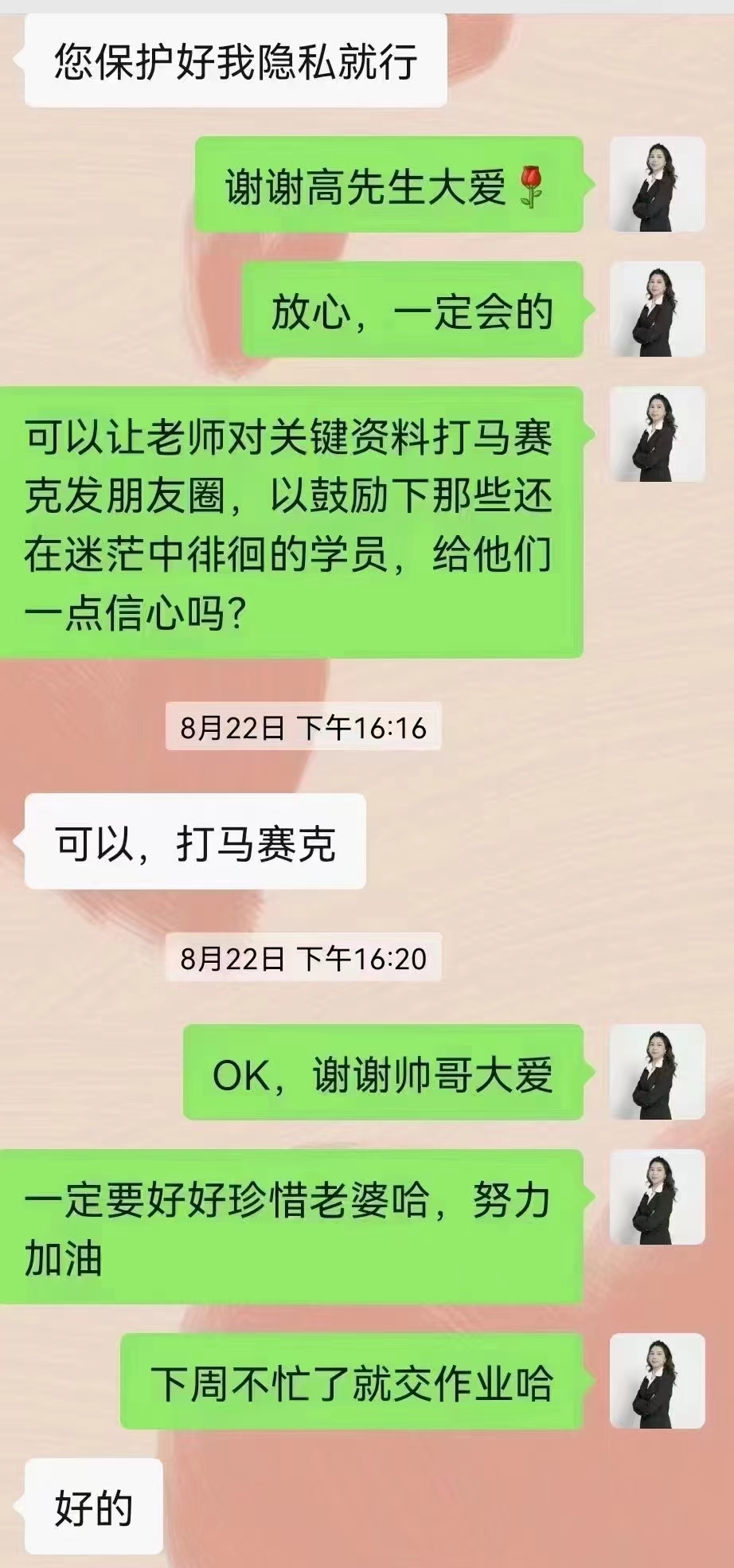The height and width of the screenshot is (1568, 734).
Task: Tap avatar next to 放心，一定会的
Action: (657, 309)
